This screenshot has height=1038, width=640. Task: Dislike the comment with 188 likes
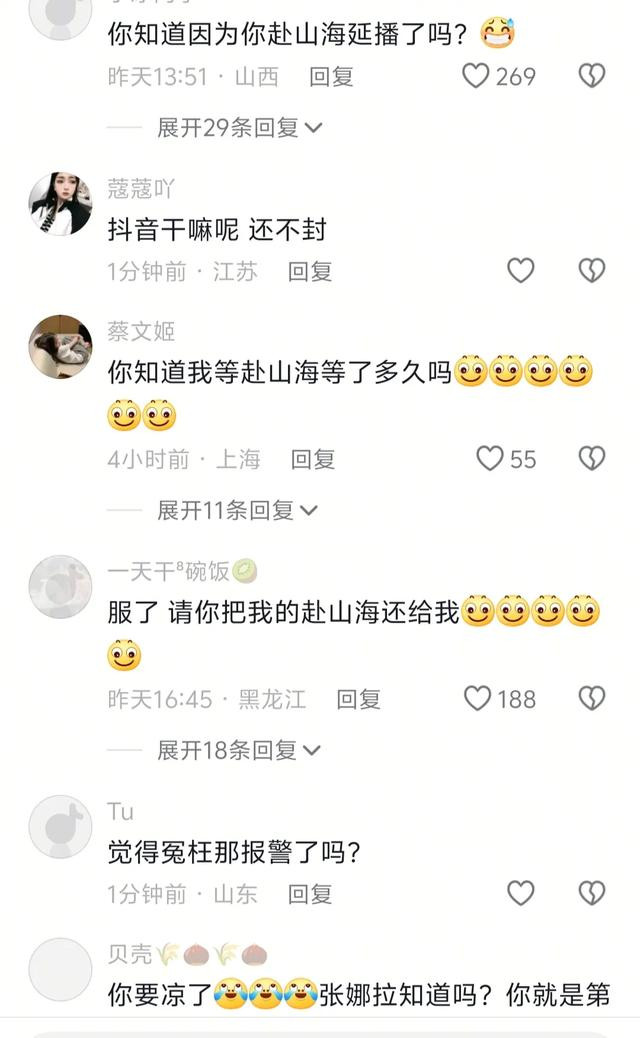(x=592, y=698)
